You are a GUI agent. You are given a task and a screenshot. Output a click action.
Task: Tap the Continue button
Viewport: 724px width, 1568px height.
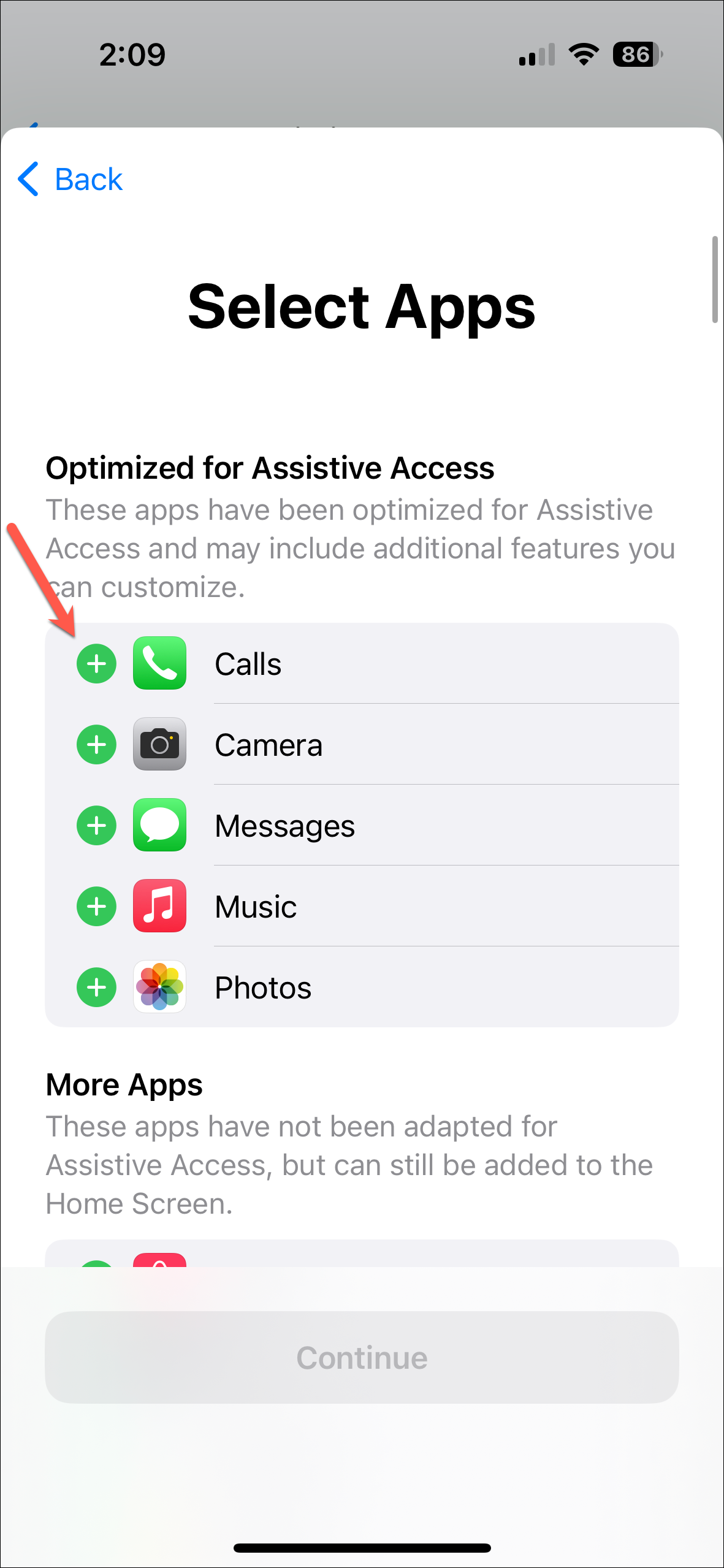(362, 1357)
